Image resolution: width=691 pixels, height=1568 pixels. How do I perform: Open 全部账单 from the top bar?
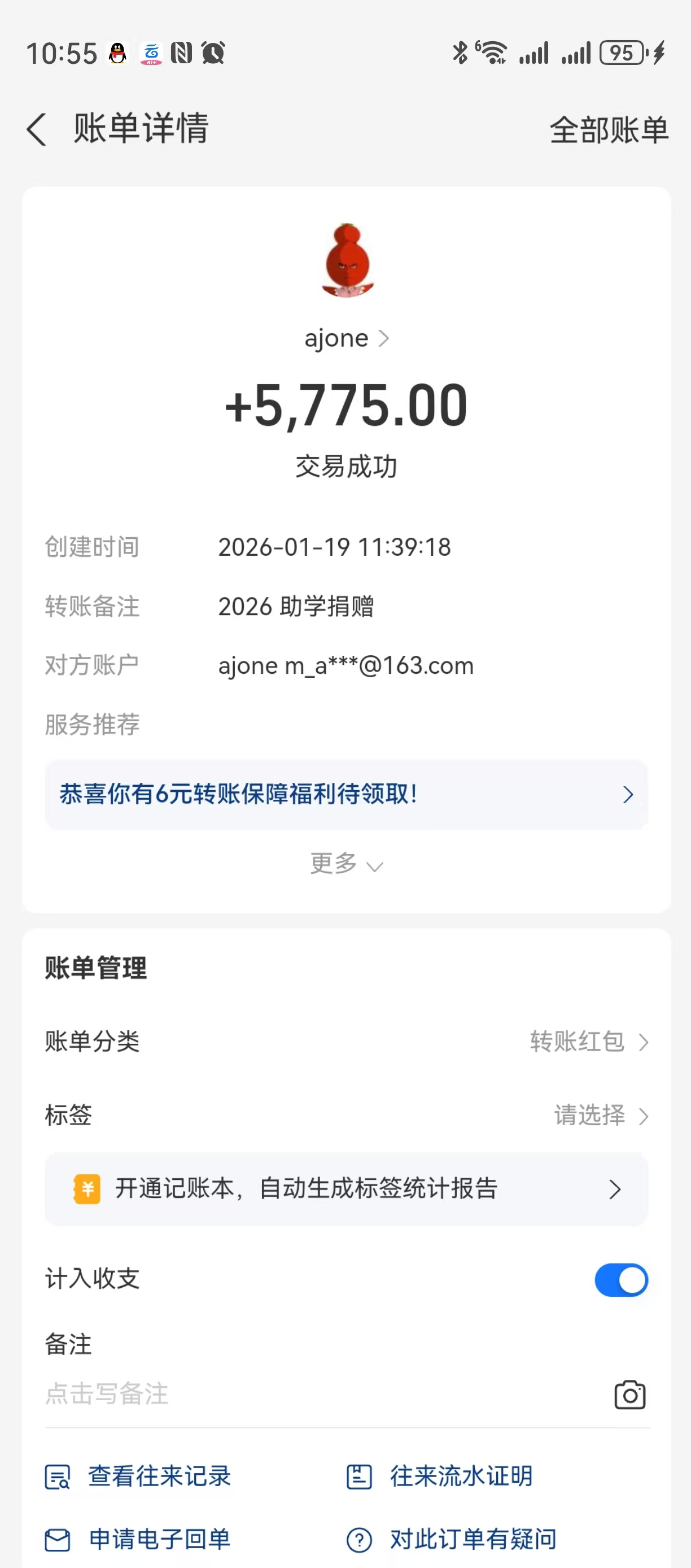609,130
